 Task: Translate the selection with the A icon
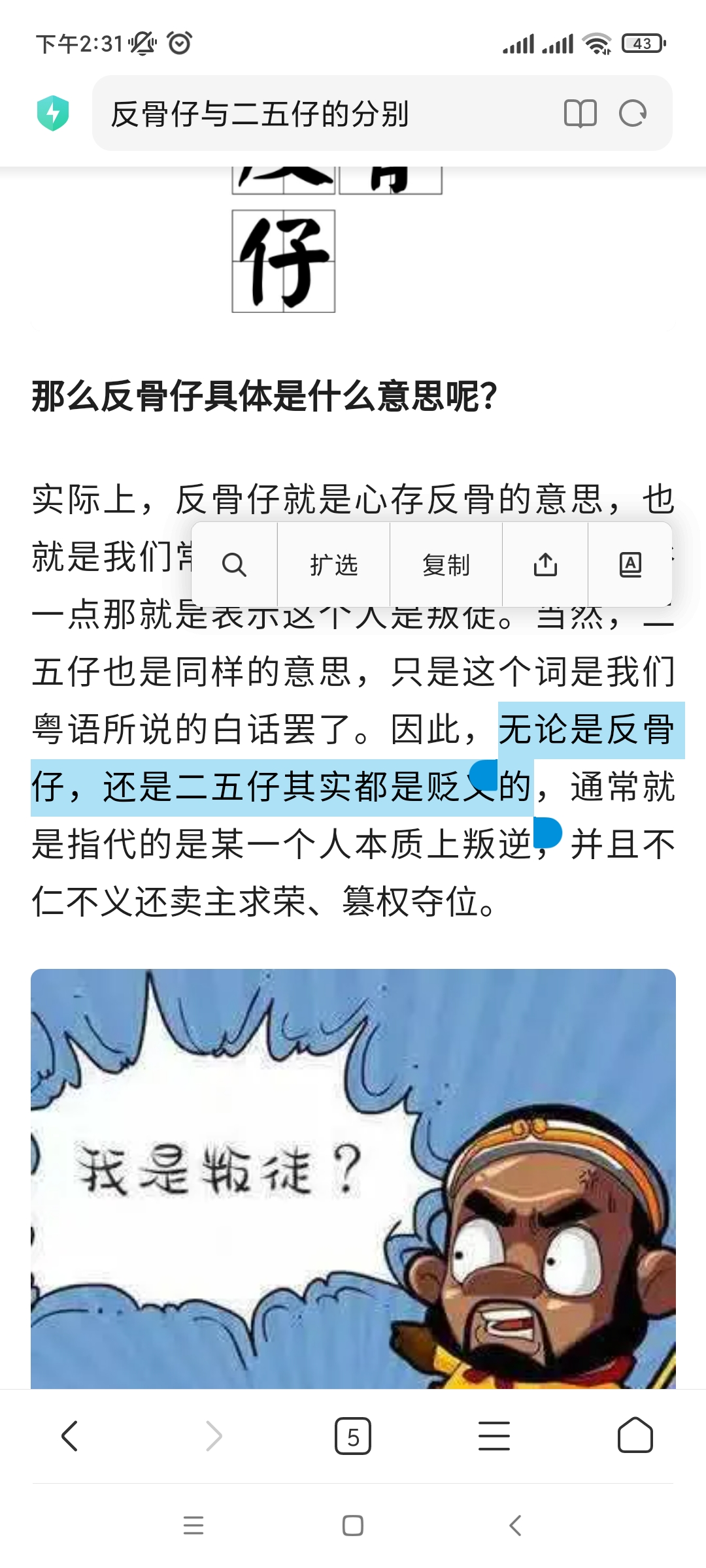click(630, 564)
